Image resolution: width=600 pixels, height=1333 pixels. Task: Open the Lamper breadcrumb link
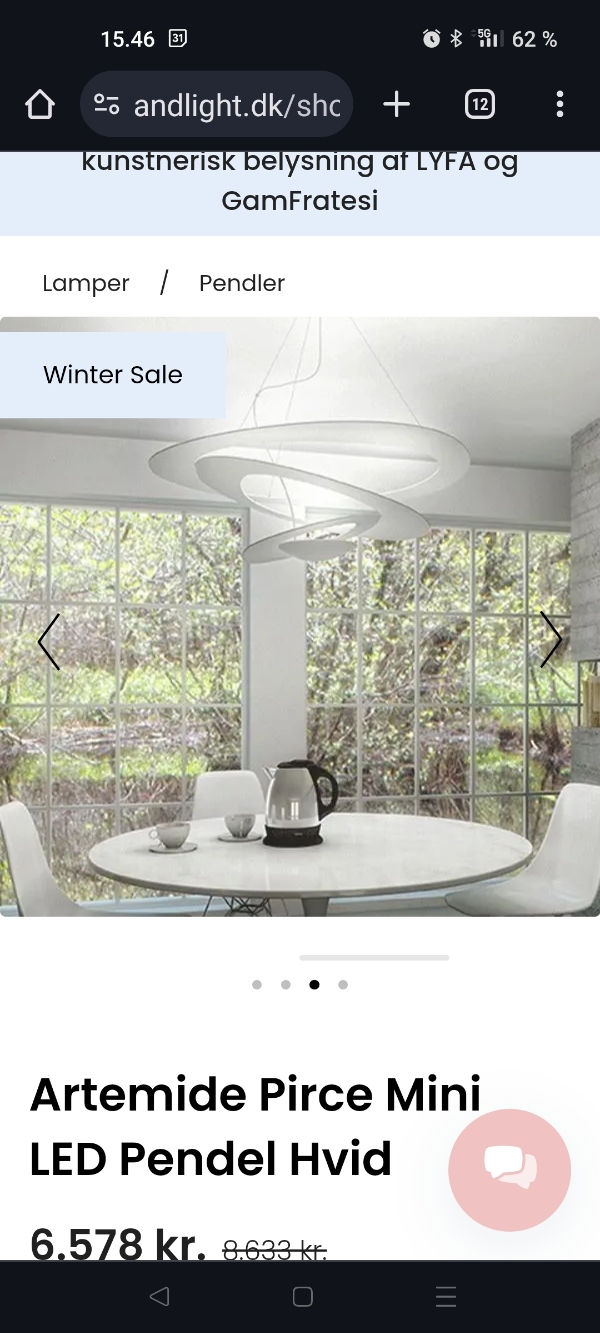(86, 283)
